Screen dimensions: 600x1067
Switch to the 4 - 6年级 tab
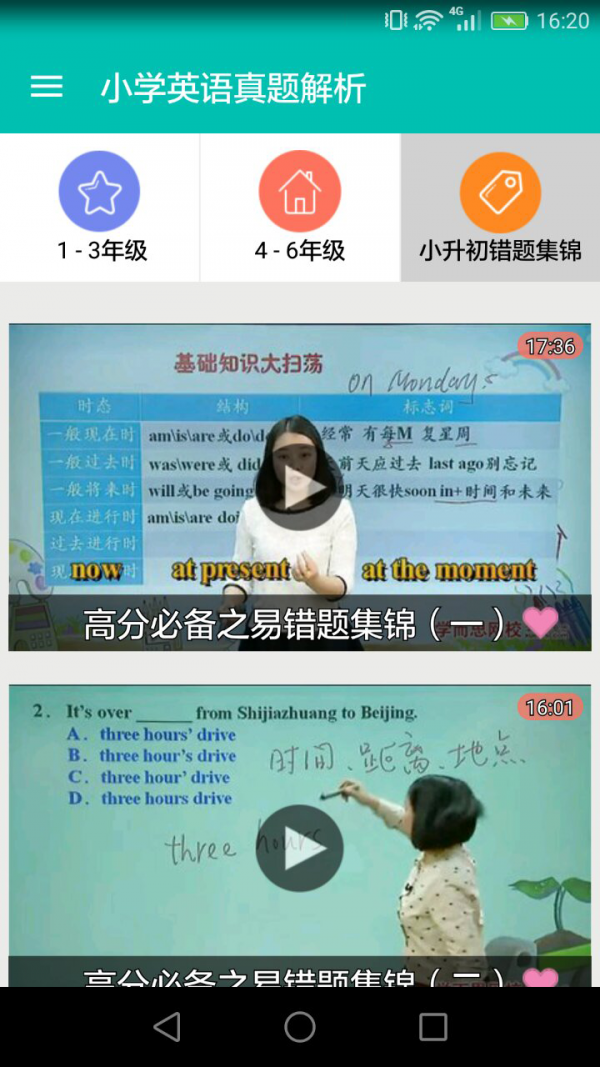(x=300, y=208)
